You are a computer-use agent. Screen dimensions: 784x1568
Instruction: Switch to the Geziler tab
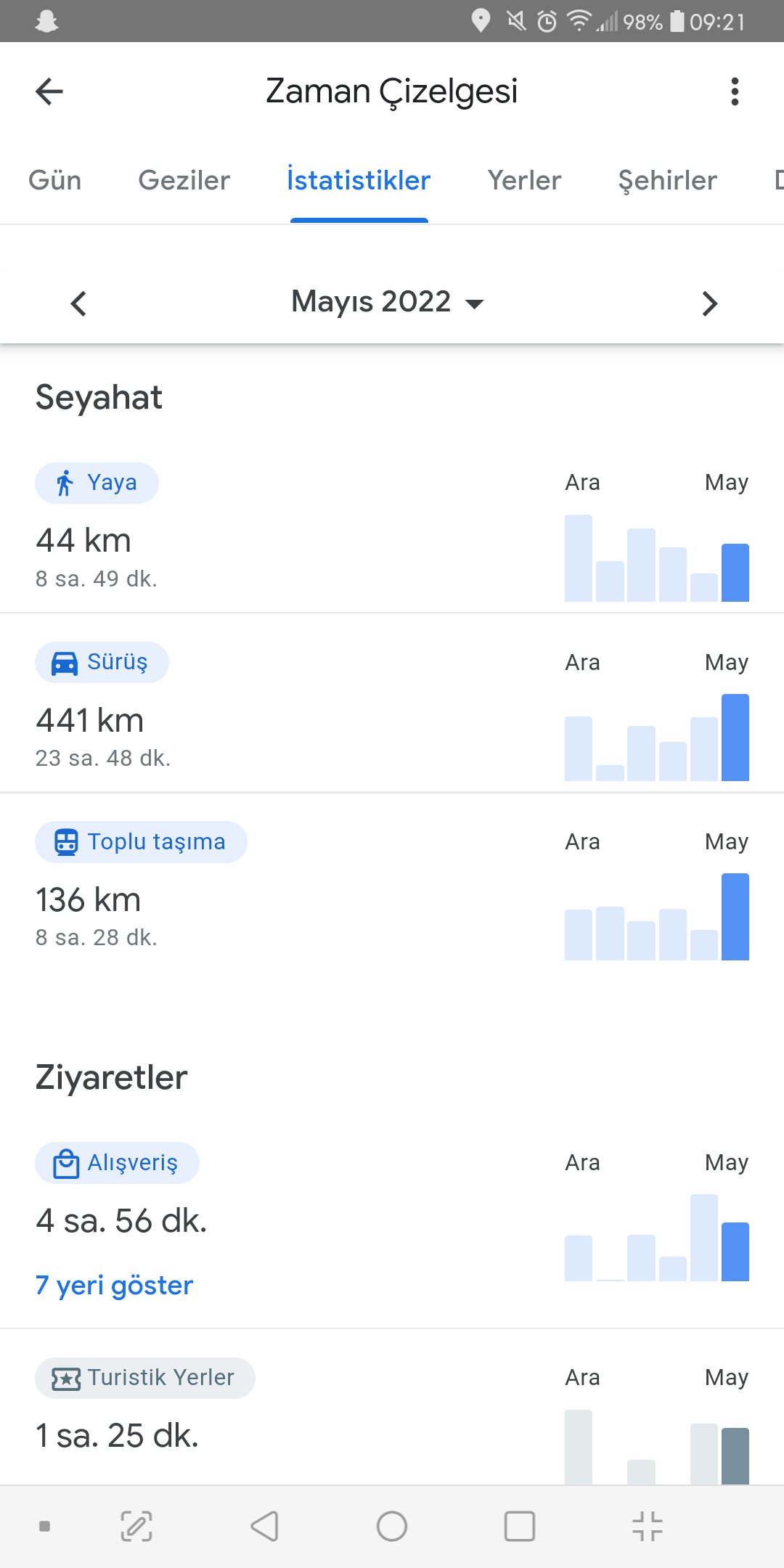(x=184, y=180)
